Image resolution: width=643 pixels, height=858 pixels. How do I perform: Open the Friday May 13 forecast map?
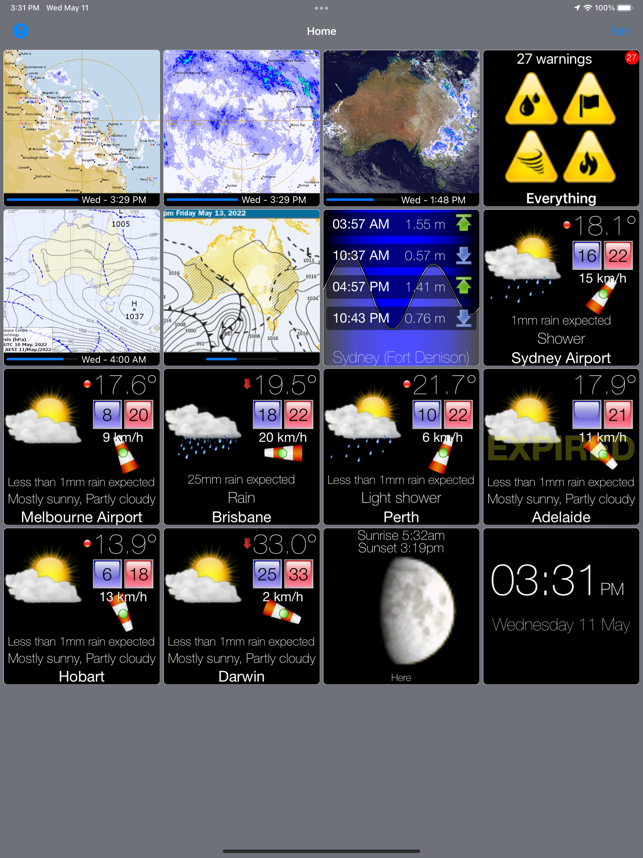point(242,288)
